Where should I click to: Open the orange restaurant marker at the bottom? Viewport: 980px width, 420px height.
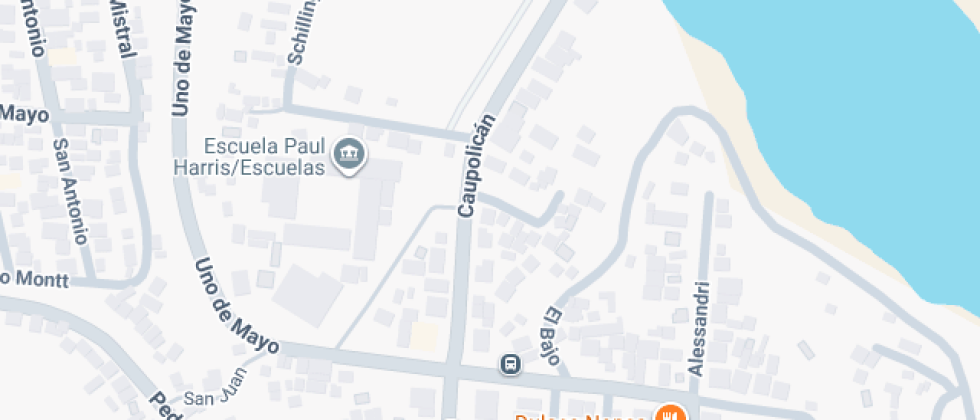click(669, 414)
